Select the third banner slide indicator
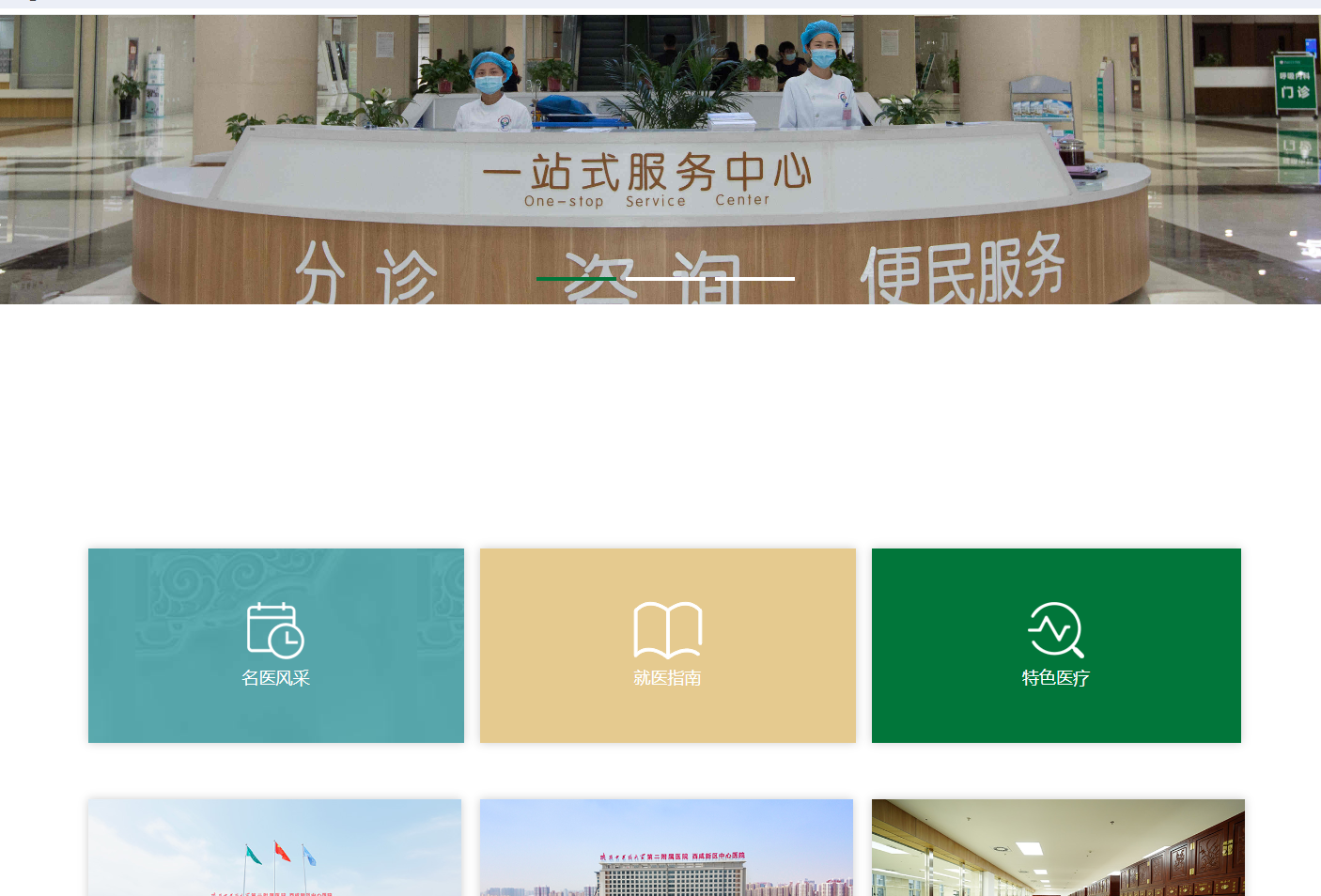The image size is (1321, 896). [x=754, y=279]
